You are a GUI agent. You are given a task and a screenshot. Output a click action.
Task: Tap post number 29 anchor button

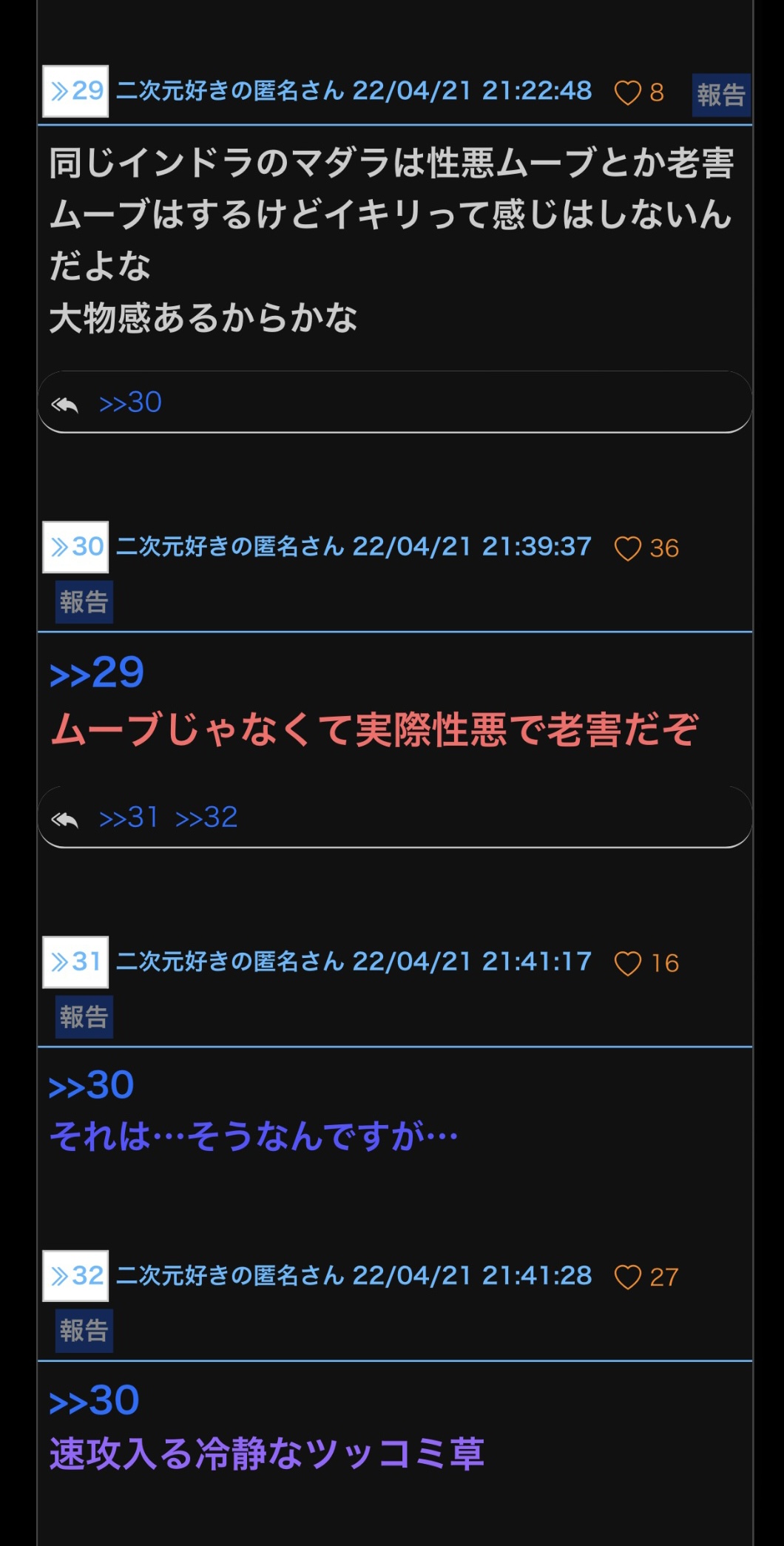point(75,91)
